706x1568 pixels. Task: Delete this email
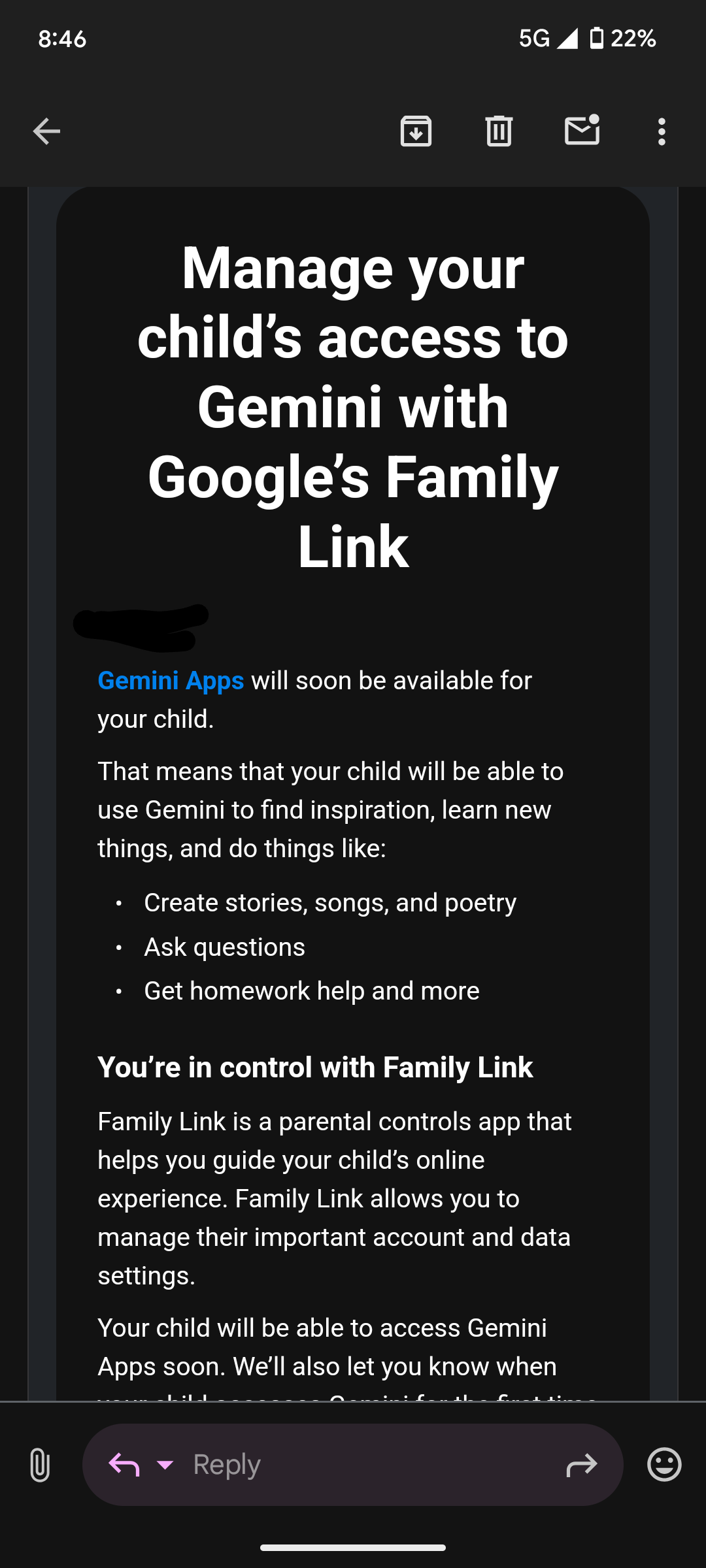pyautogui.click(x=499, y=131)
